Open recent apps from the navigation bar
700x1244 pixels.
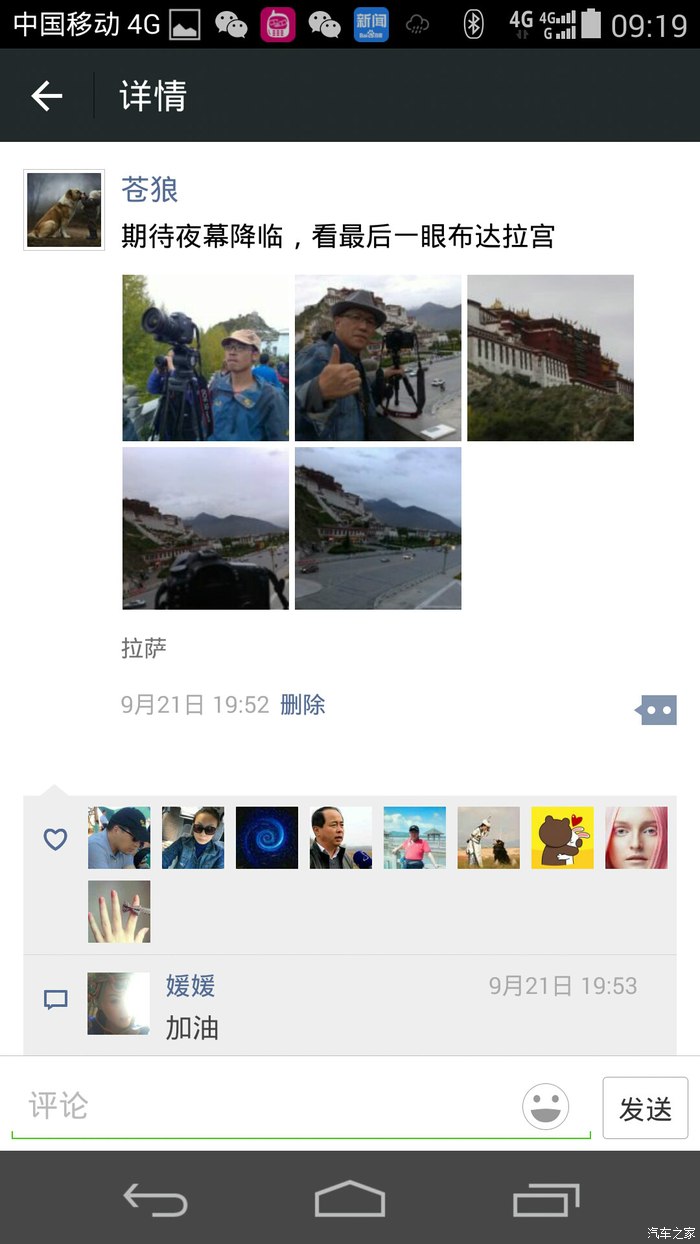(x=545, y=1198)
